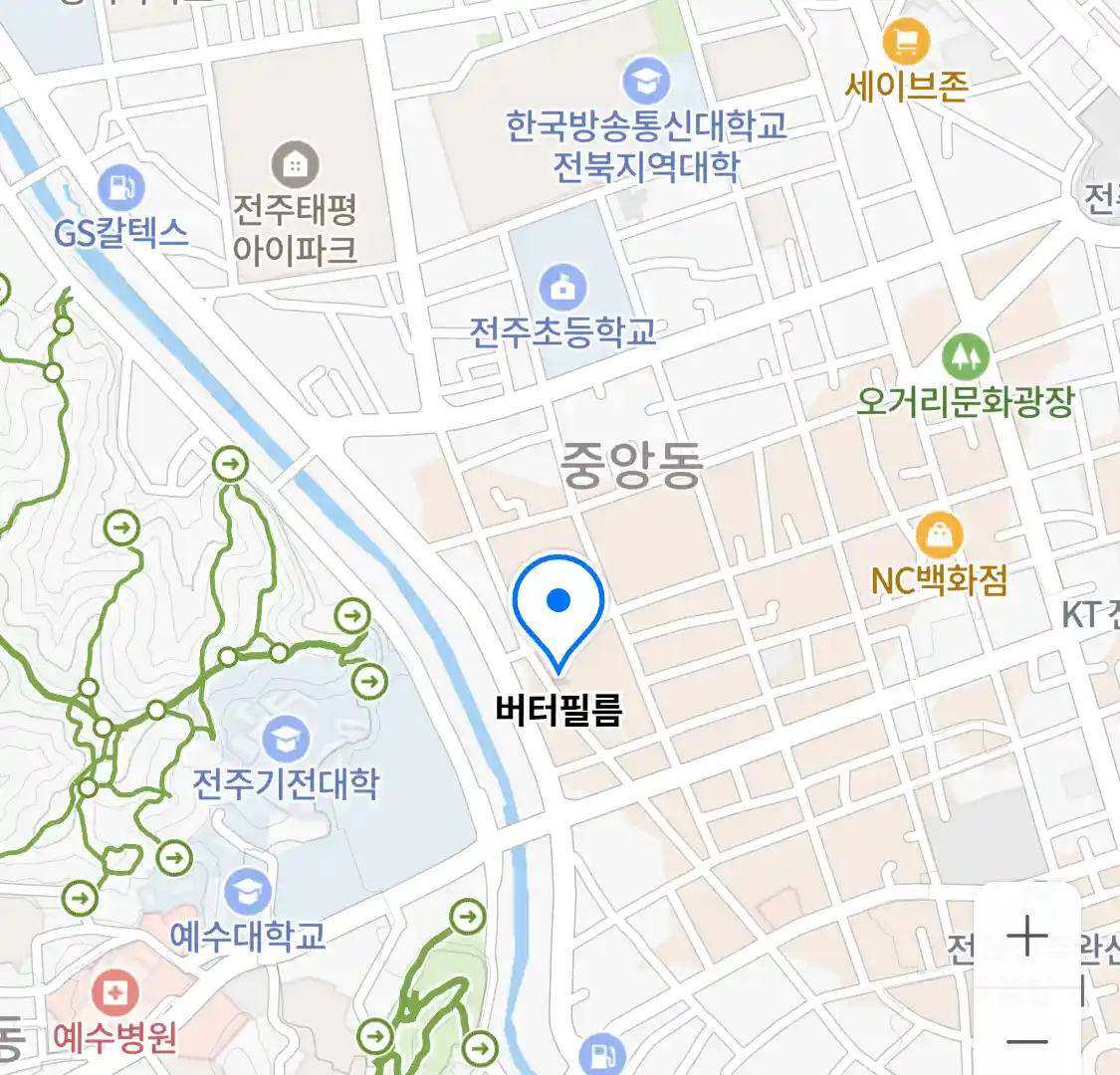Open the 세이브존 shopping marker
Screen dimensions: 1120x1075
click(906, 43)
